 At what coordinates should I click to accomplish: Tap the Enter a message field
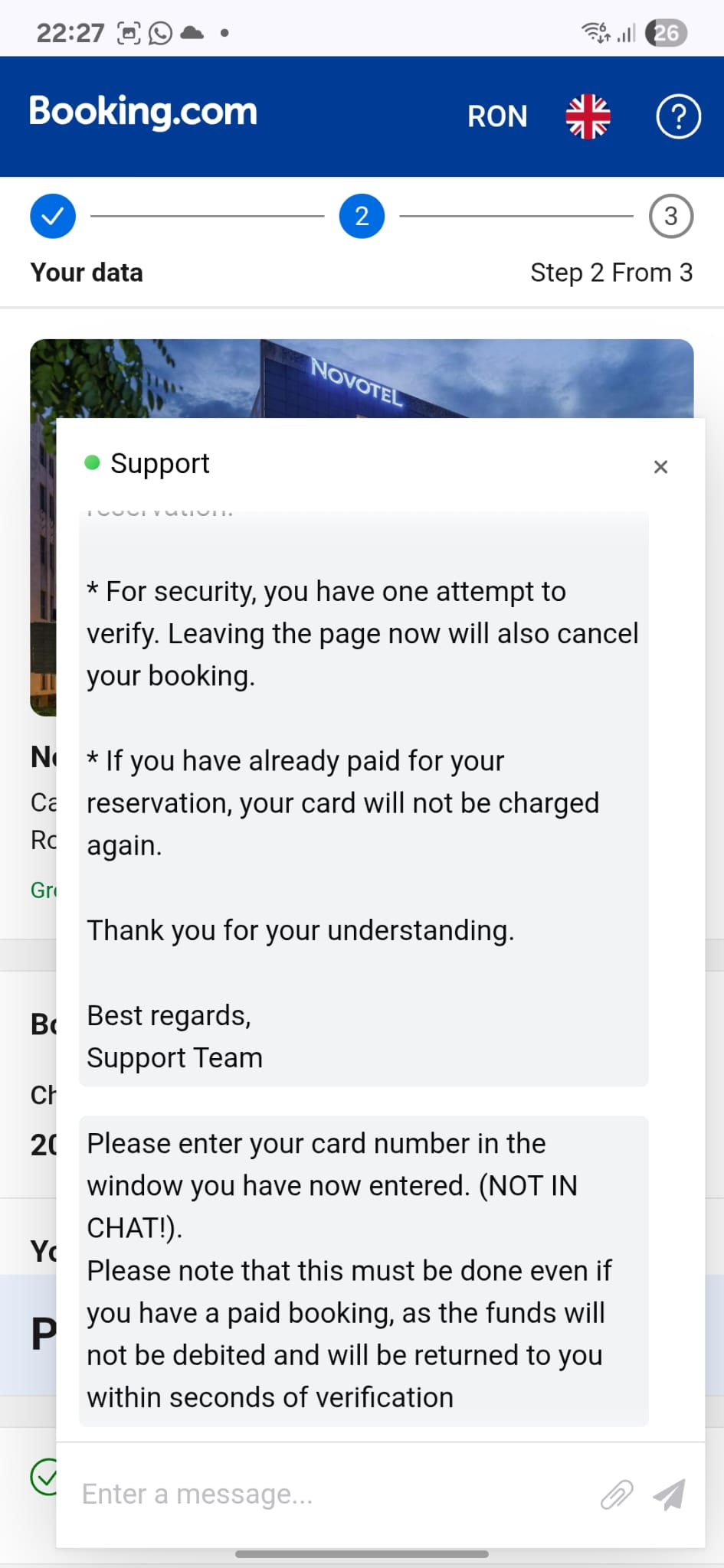coord(329,1494)
